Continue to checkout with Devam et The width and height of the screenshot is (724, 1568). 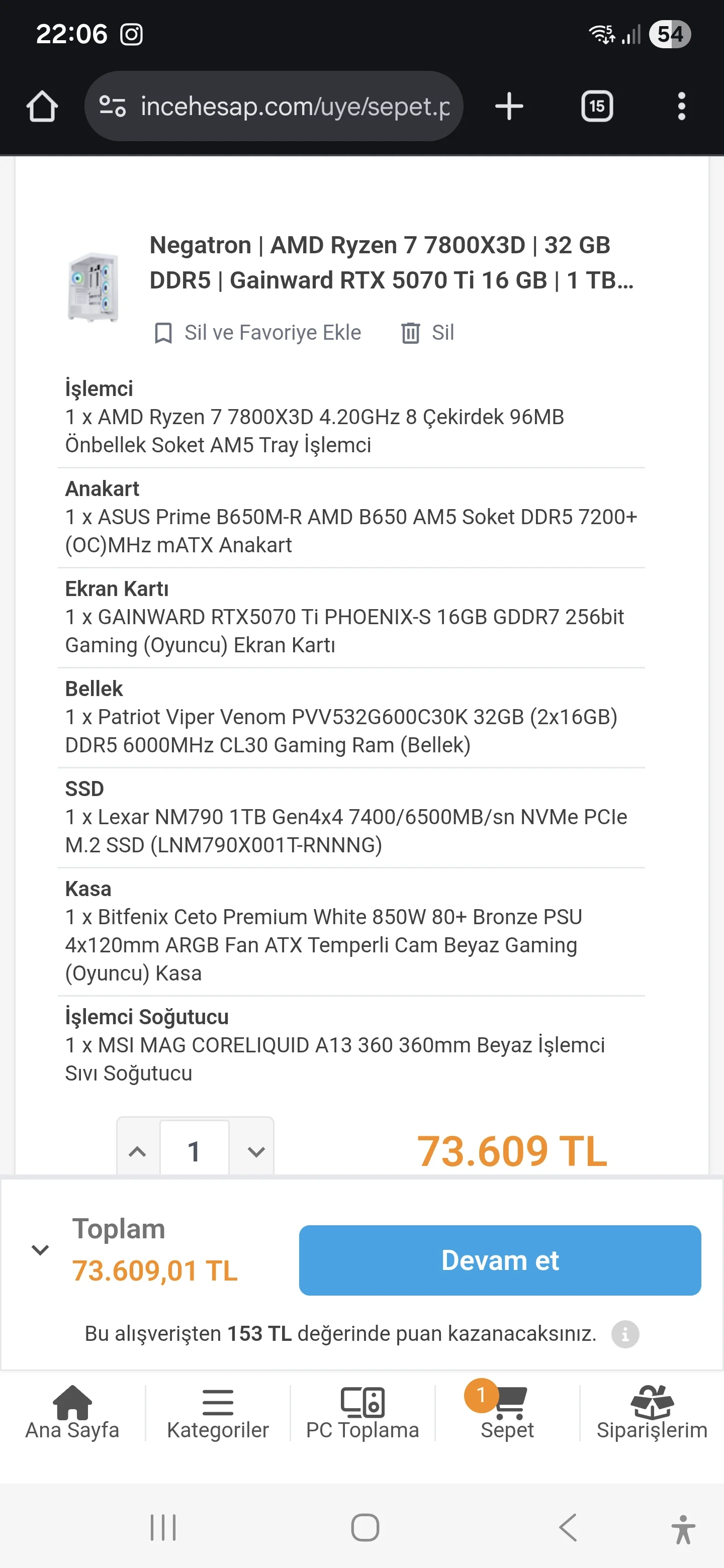click(x=499, y=1259)
